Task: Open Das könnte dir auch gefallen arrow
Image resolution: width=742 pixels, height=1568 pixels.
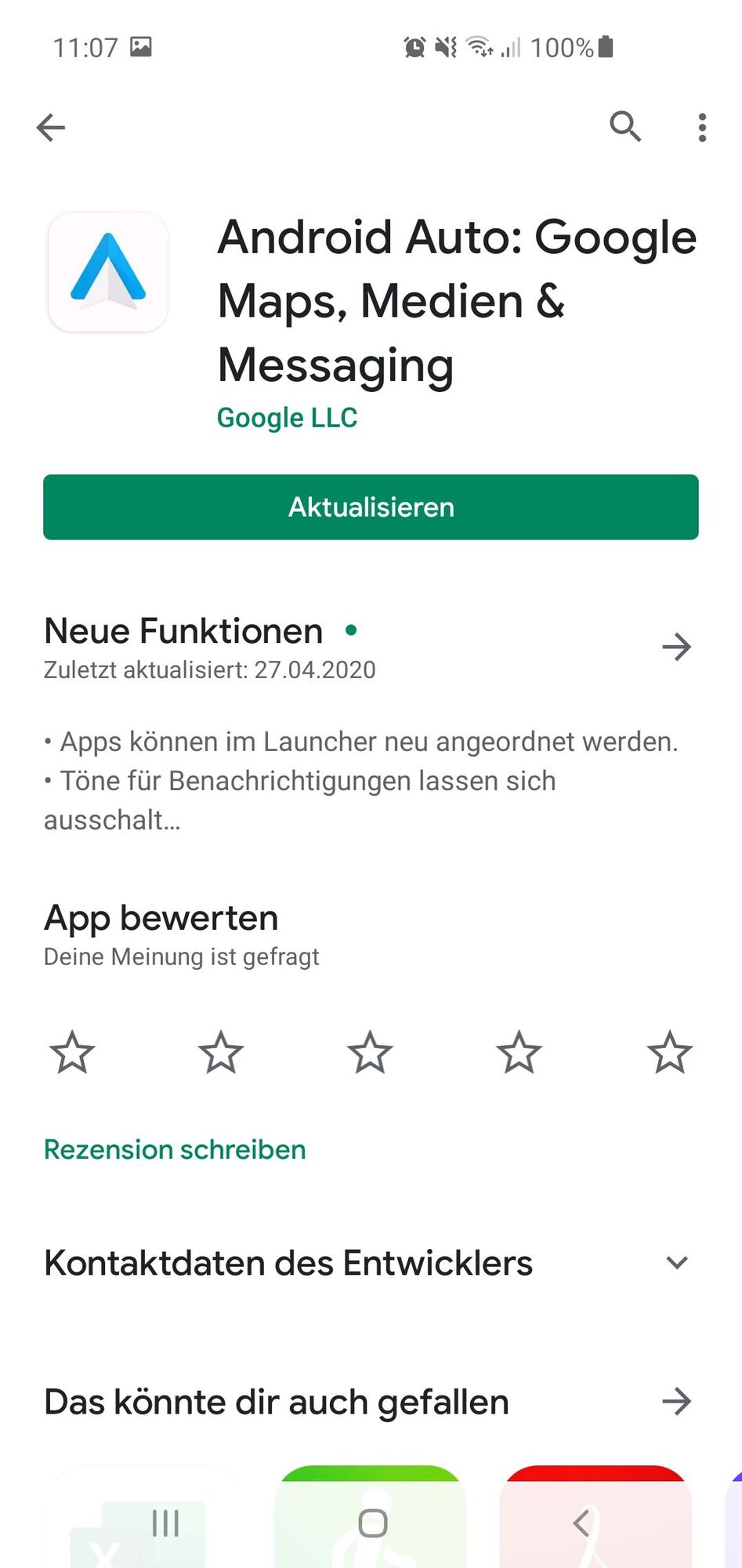Action: (676, 1402)
